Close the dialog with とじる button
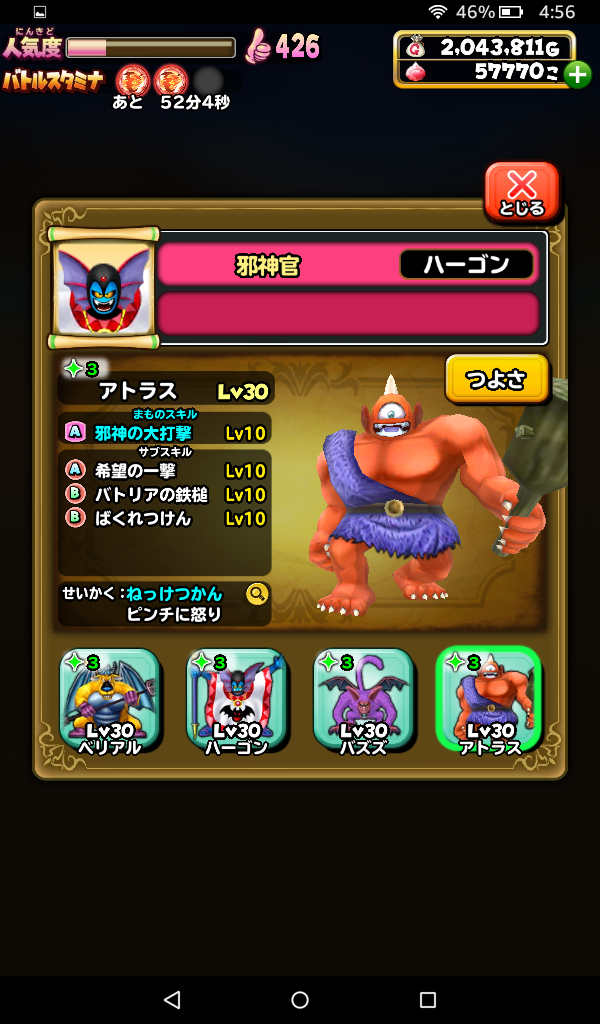 (521, 191)
